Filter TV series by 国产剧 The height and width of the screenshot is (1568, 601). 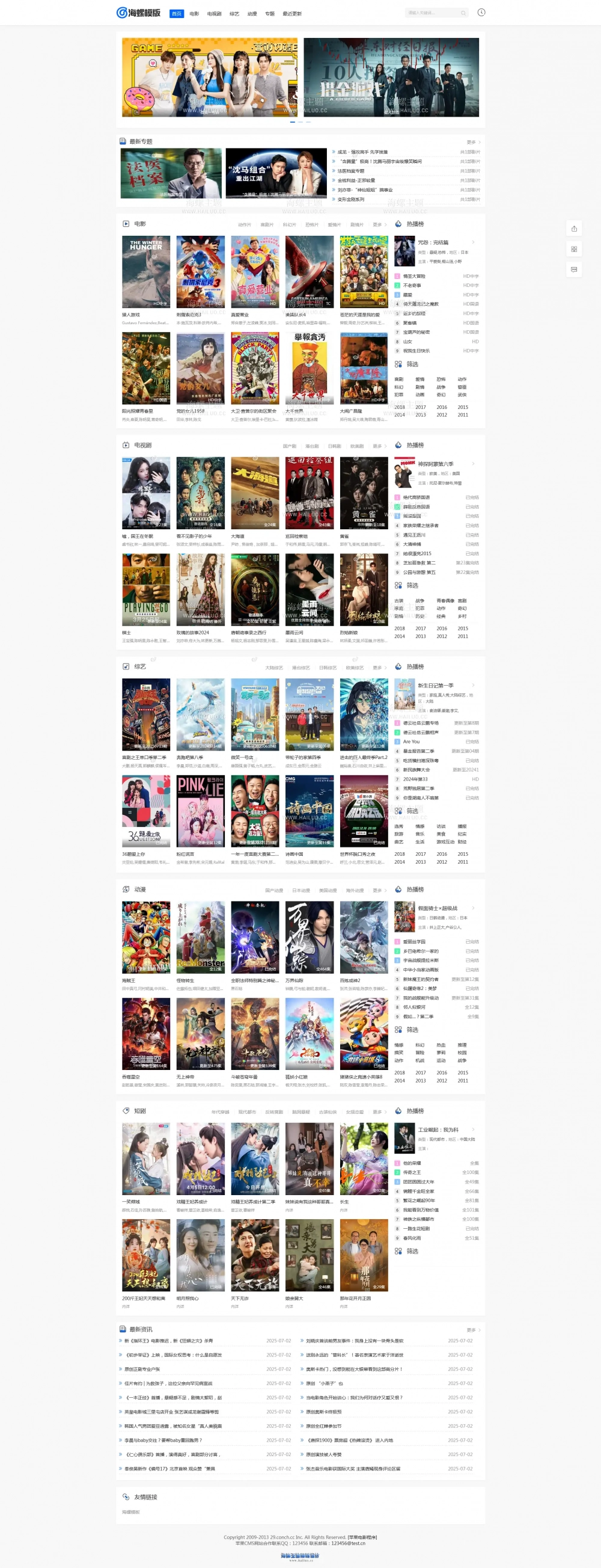290,446
